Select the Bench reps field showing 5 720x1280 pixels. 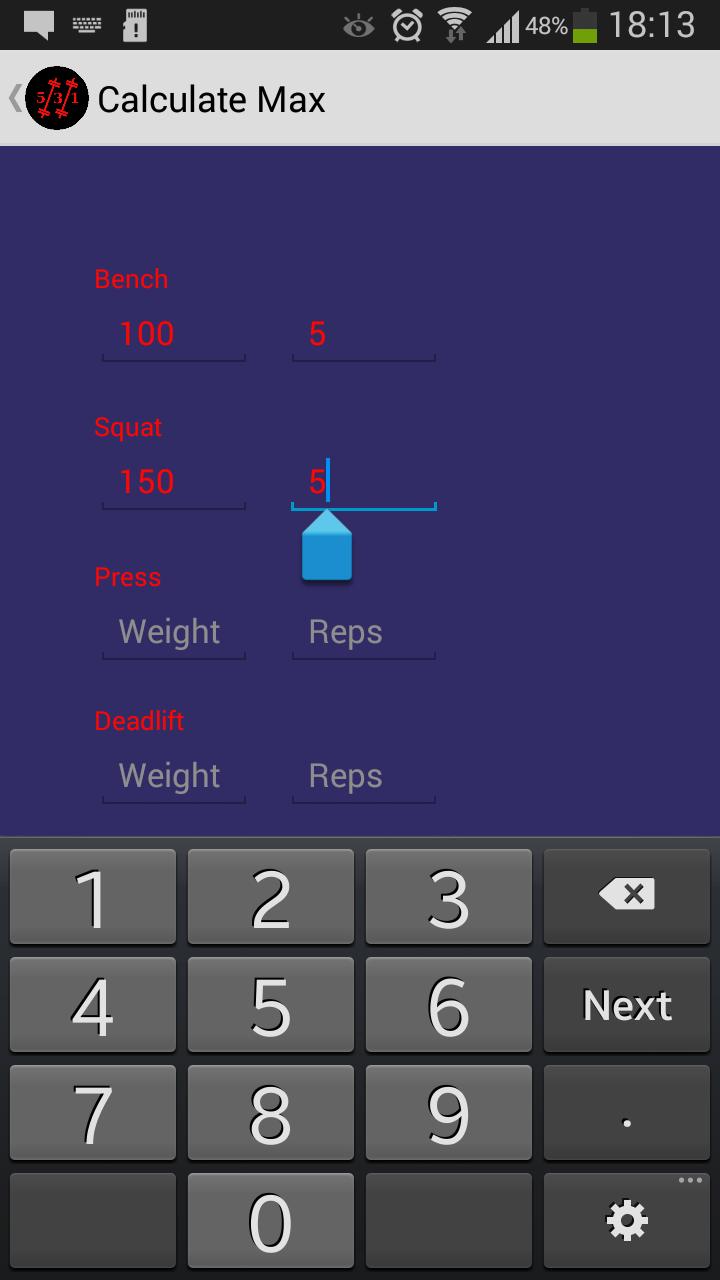(x=362, y=334)
